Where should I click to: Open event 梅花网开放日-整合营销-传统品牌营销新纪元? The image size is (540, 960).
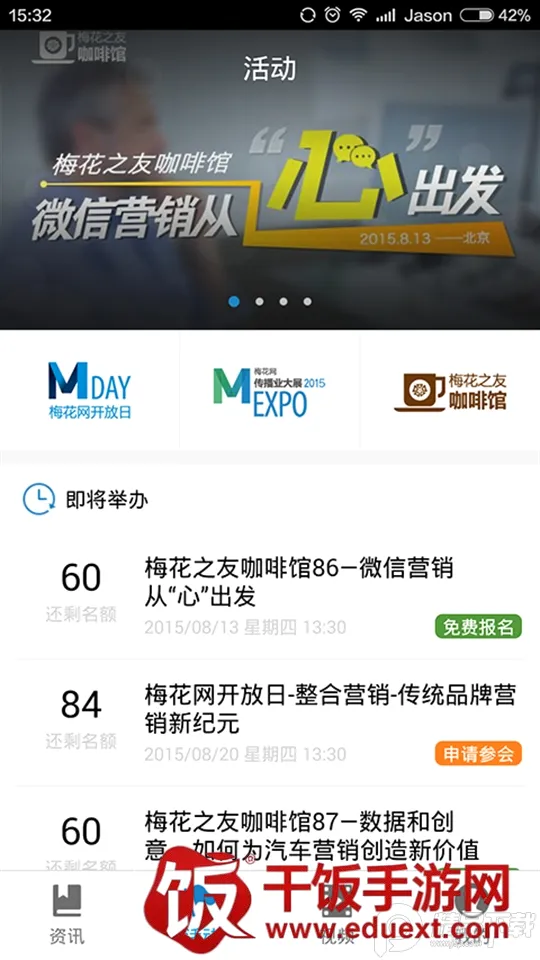(270, 724)
